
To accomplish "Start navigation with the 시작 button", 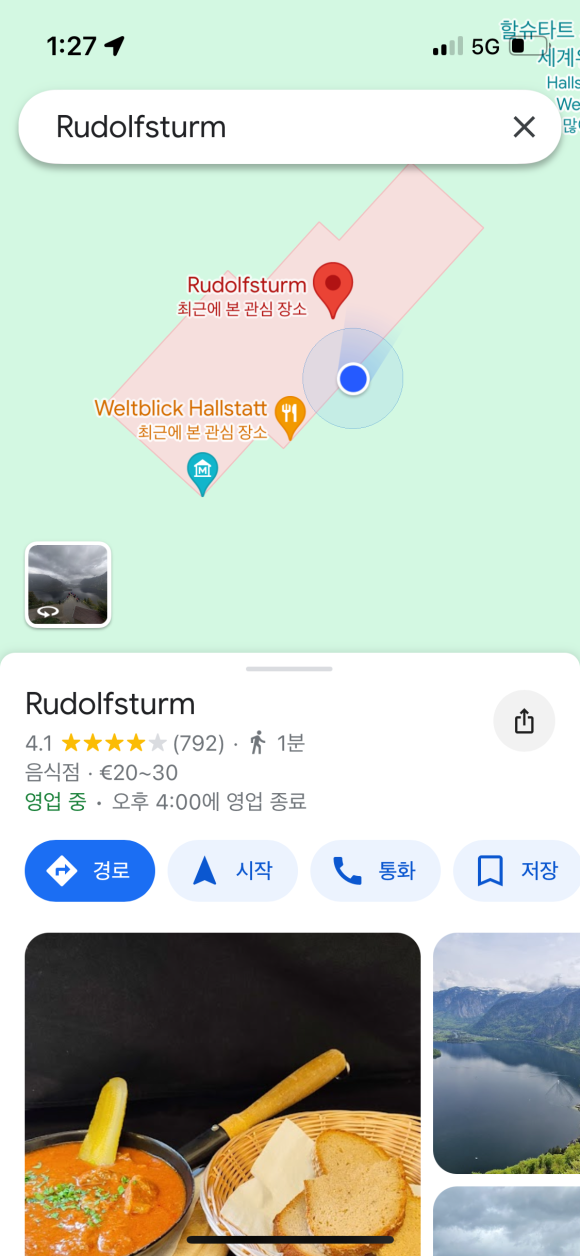I will [233, 871].
